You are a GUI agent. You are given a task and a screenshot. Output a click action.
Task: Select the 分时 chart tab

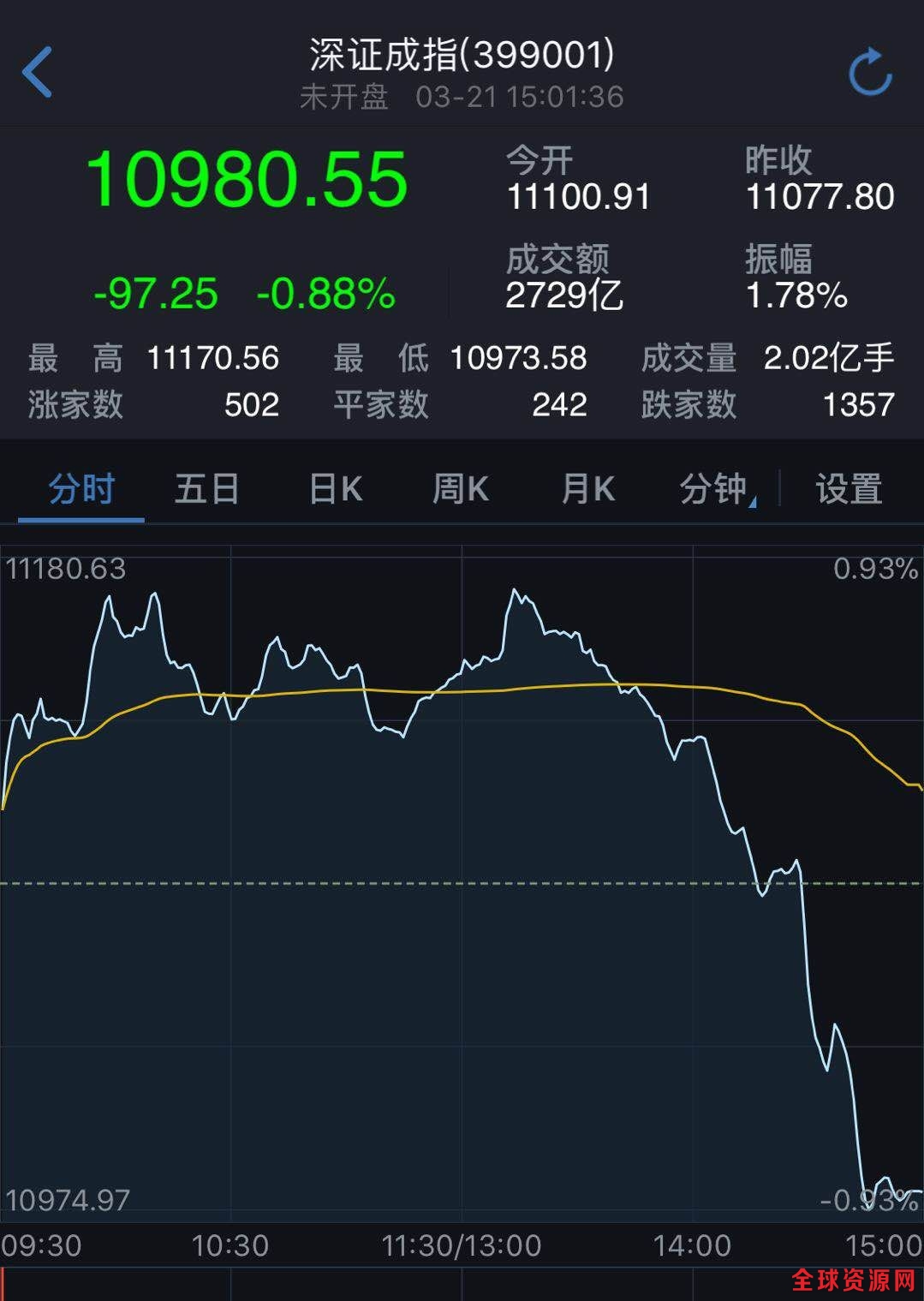81,490
